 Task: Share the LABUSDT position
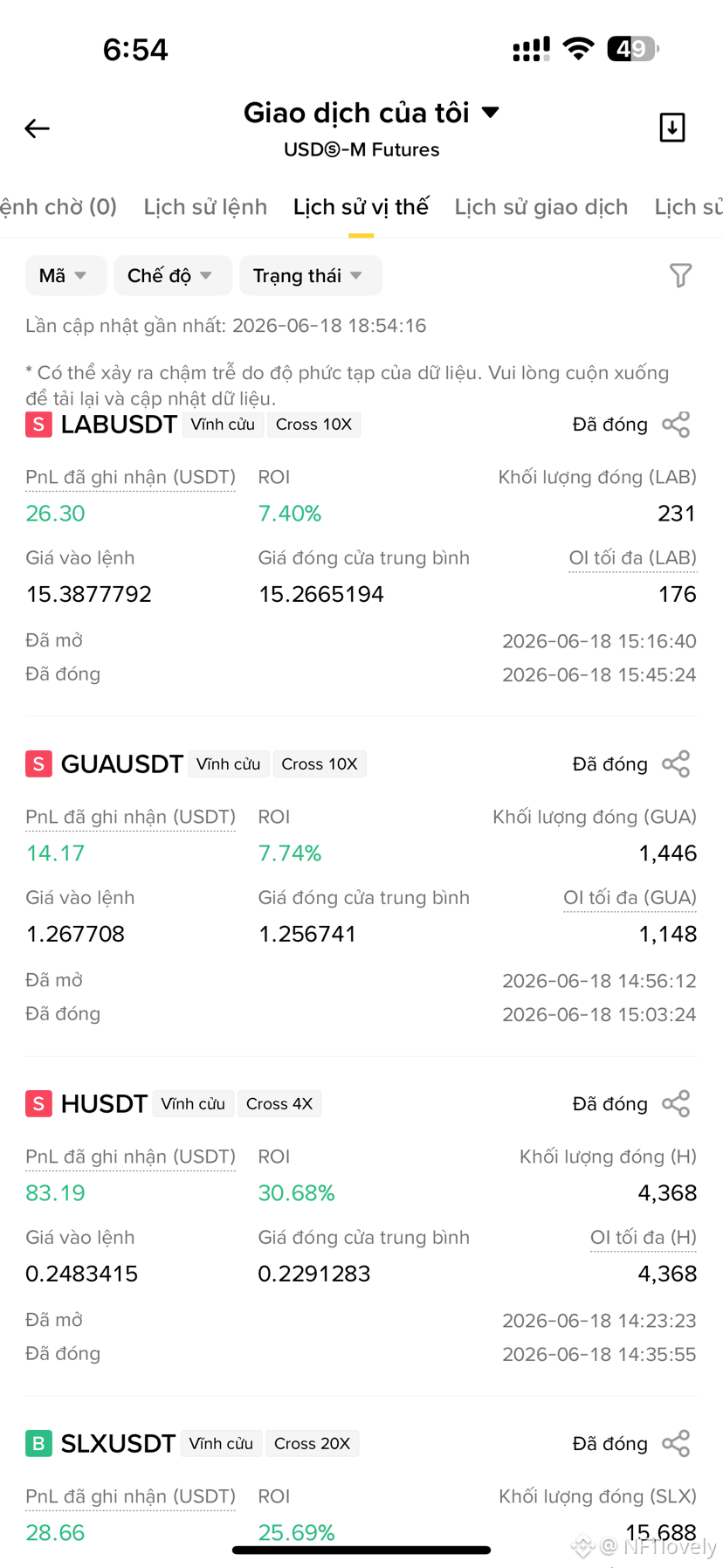[x=676, y=425]
